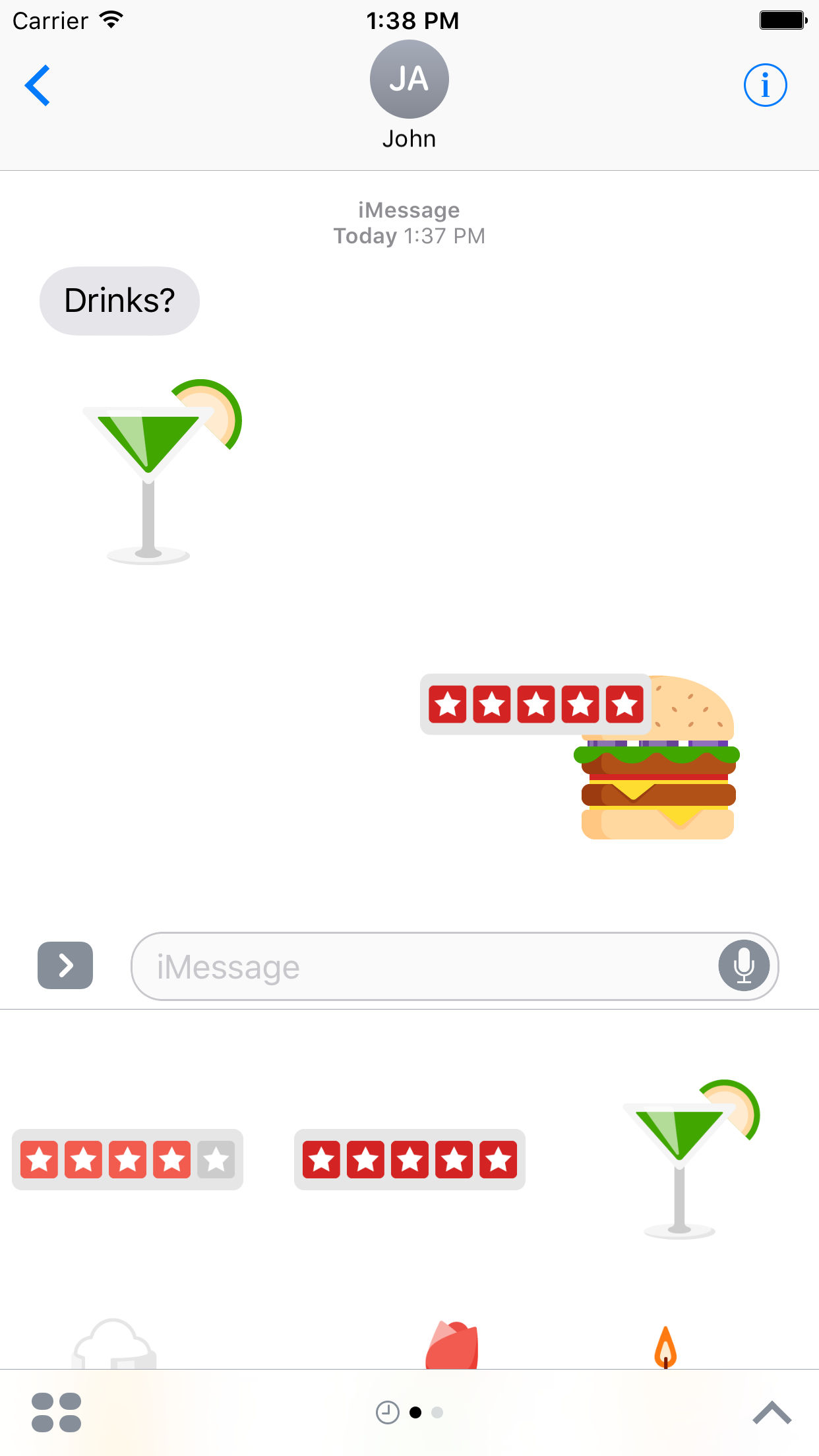Choose the chef hat sticker
The height and width of the screenshot is (1456, 819).
(114, 1343)
